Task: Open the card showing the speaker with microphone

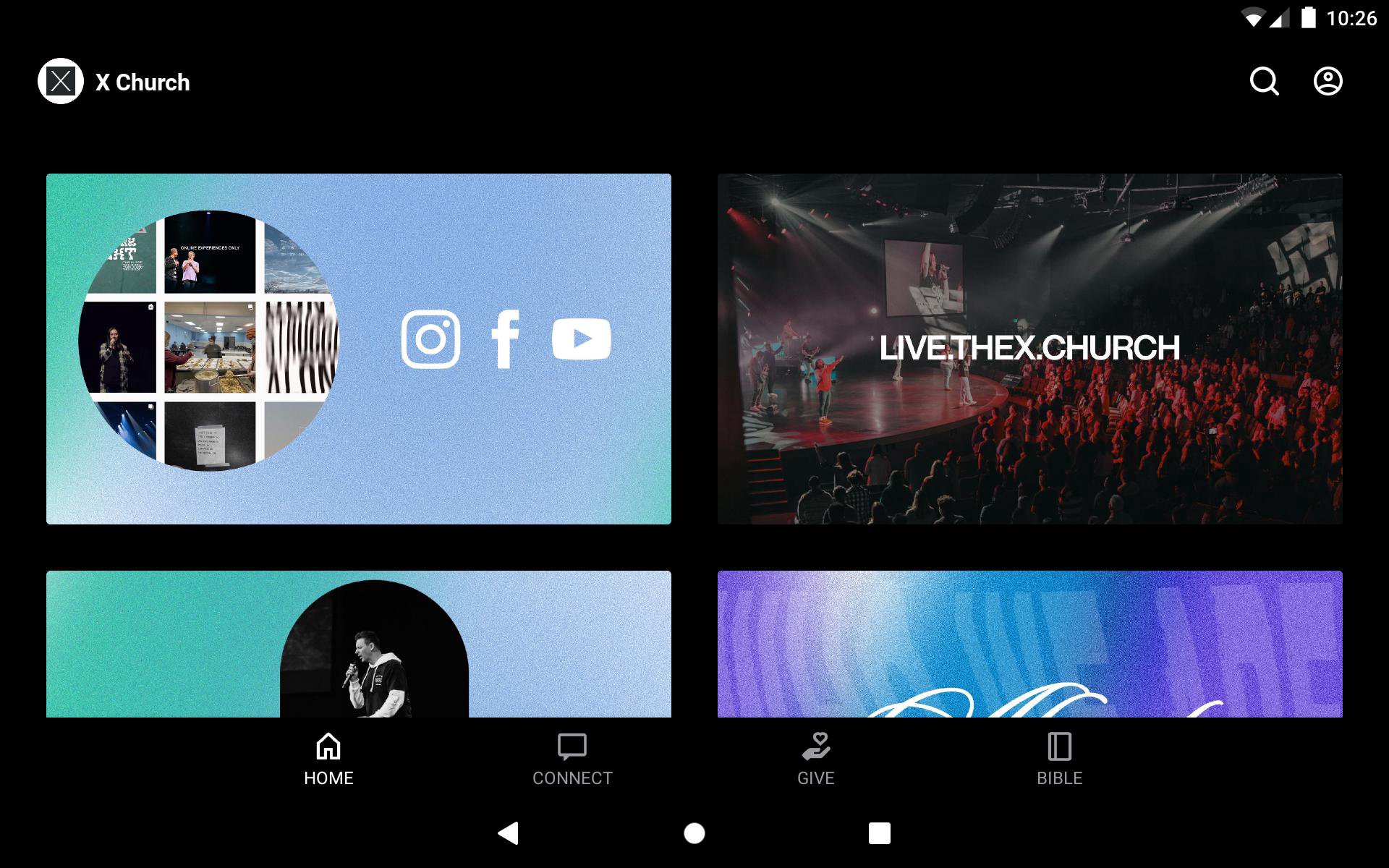Action: point(358,644)
